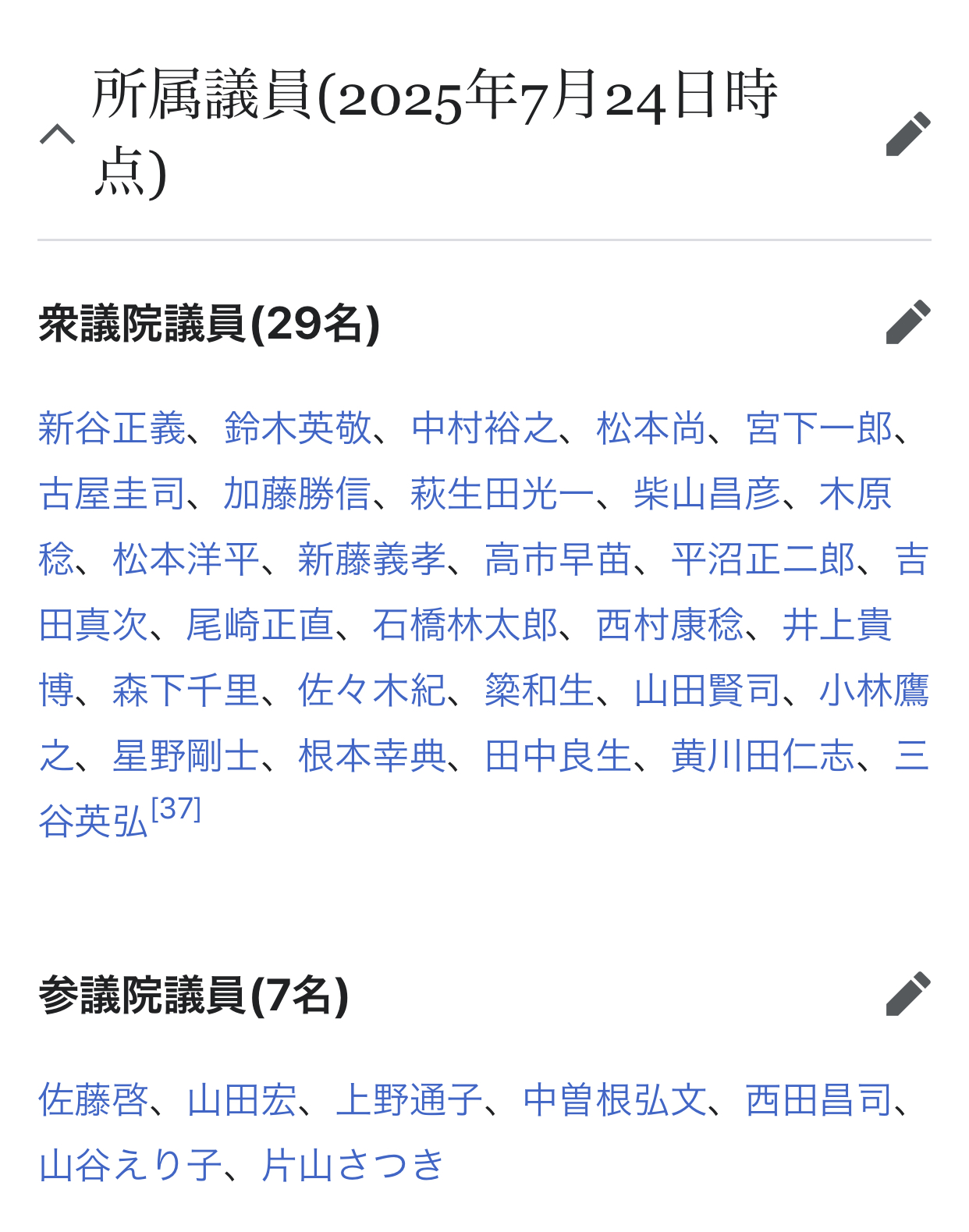Open the 石橋林太郎 page
The height and width of the screenshot is (1232, 969).
465,625
